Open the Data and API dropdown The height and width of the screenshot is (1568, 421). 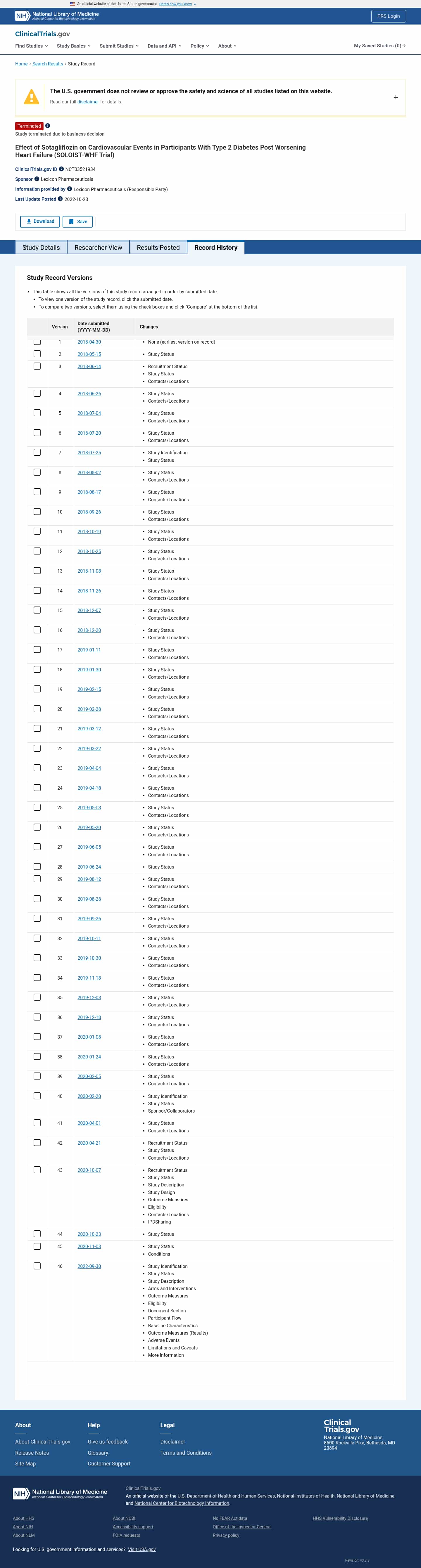164,46
